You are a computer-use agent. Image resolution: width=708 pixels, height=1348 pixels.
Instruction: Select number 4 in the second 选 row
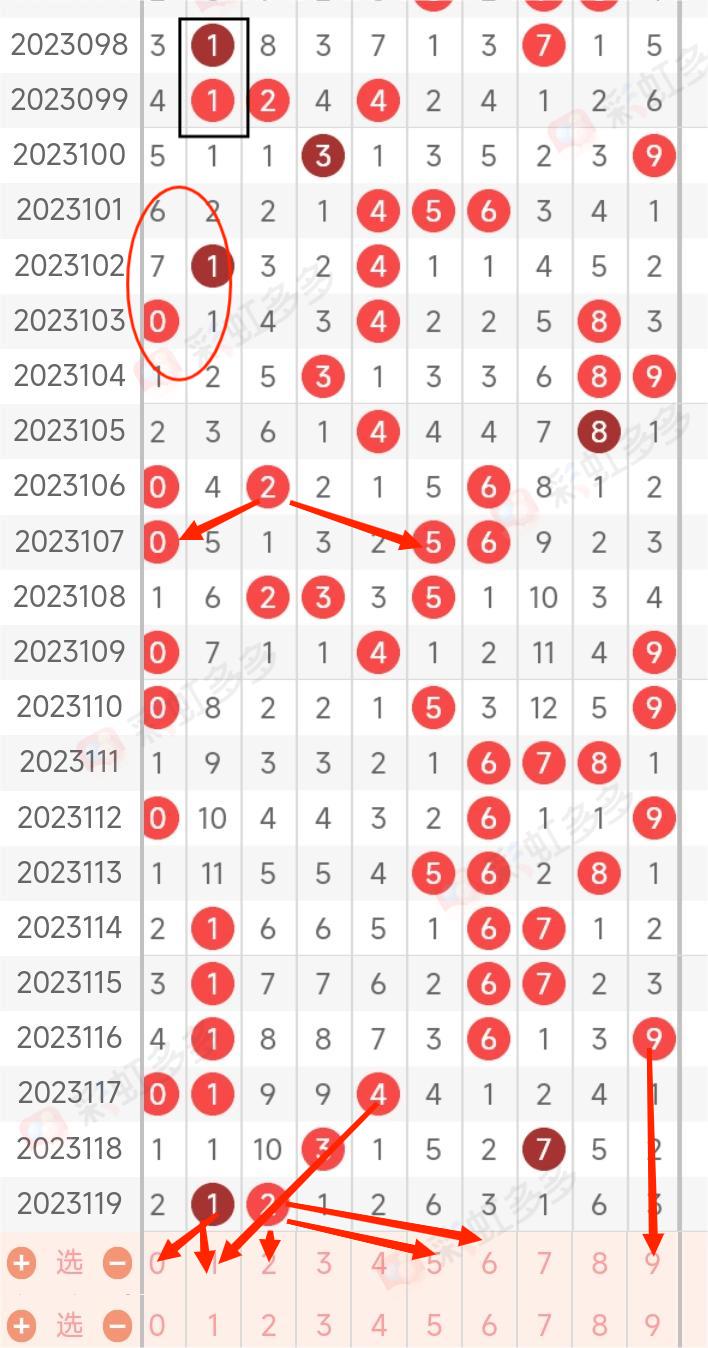click(378, 1326)
